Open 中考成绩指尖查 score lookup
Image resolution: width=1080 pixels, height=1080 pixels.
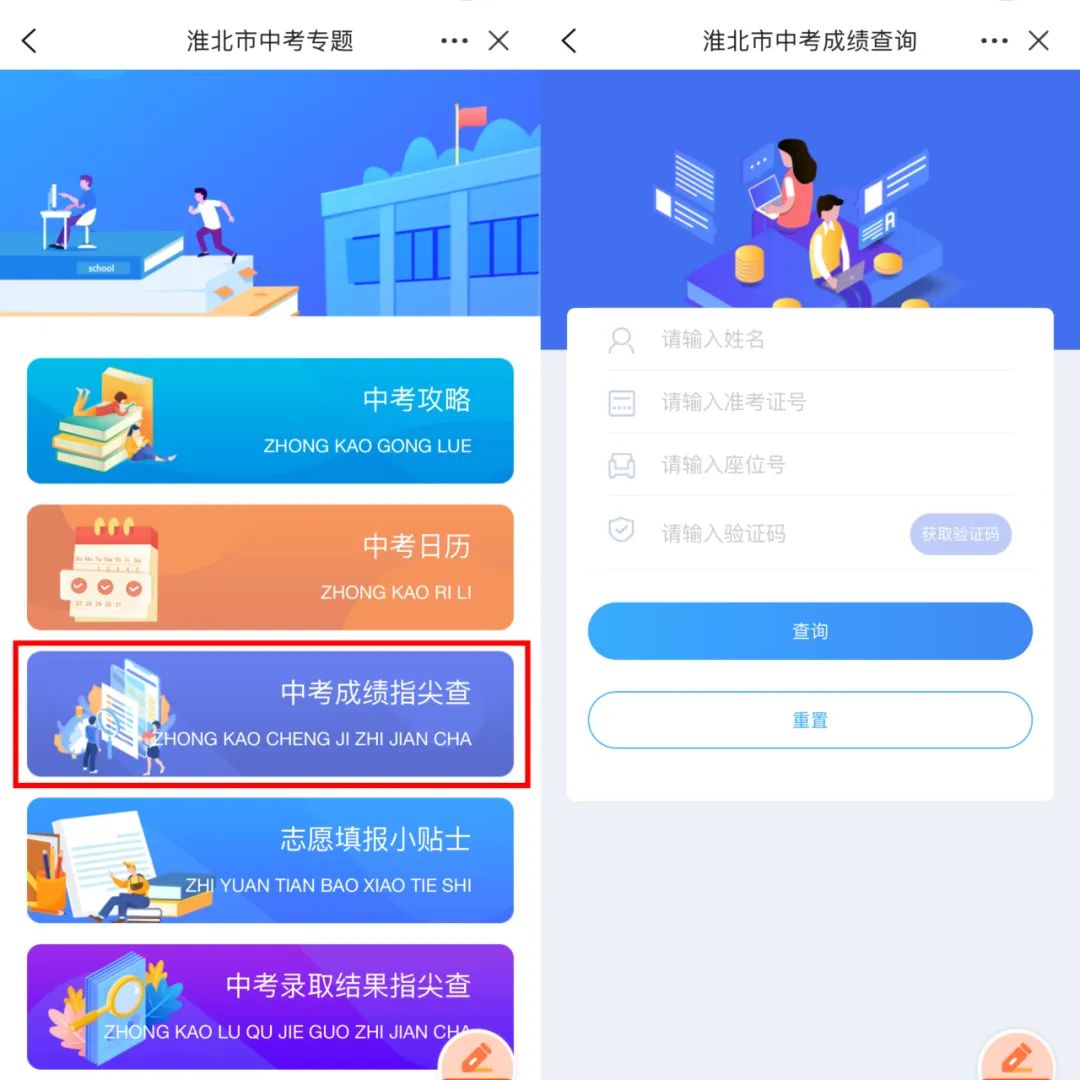(x=270, y=714)
